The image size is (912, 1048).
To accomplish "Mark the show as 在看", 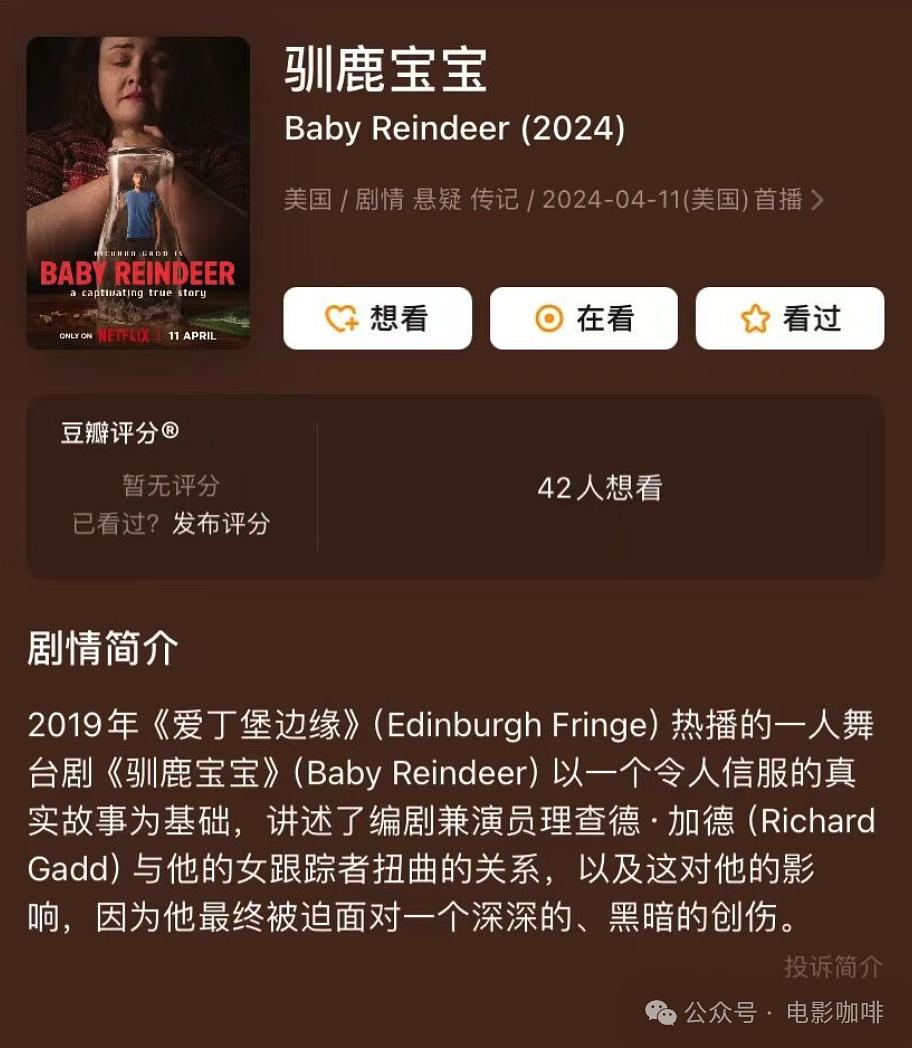I will point(583,319).
